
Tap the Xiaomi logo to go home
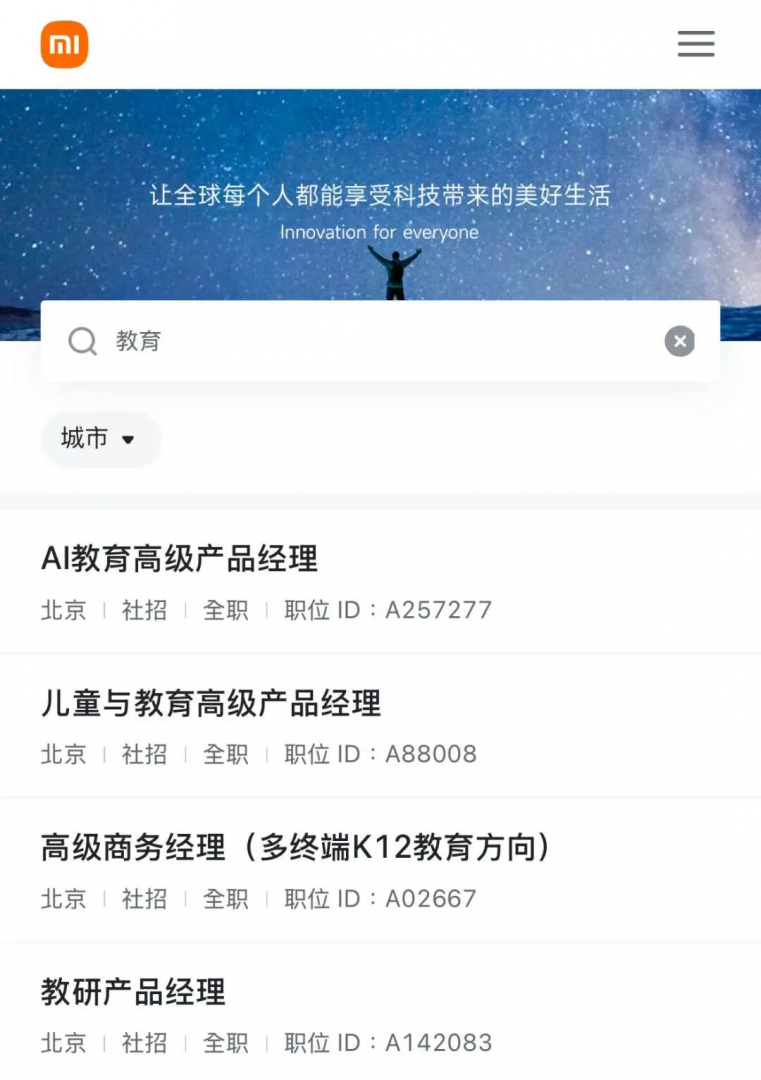click(x=64, y=45)
